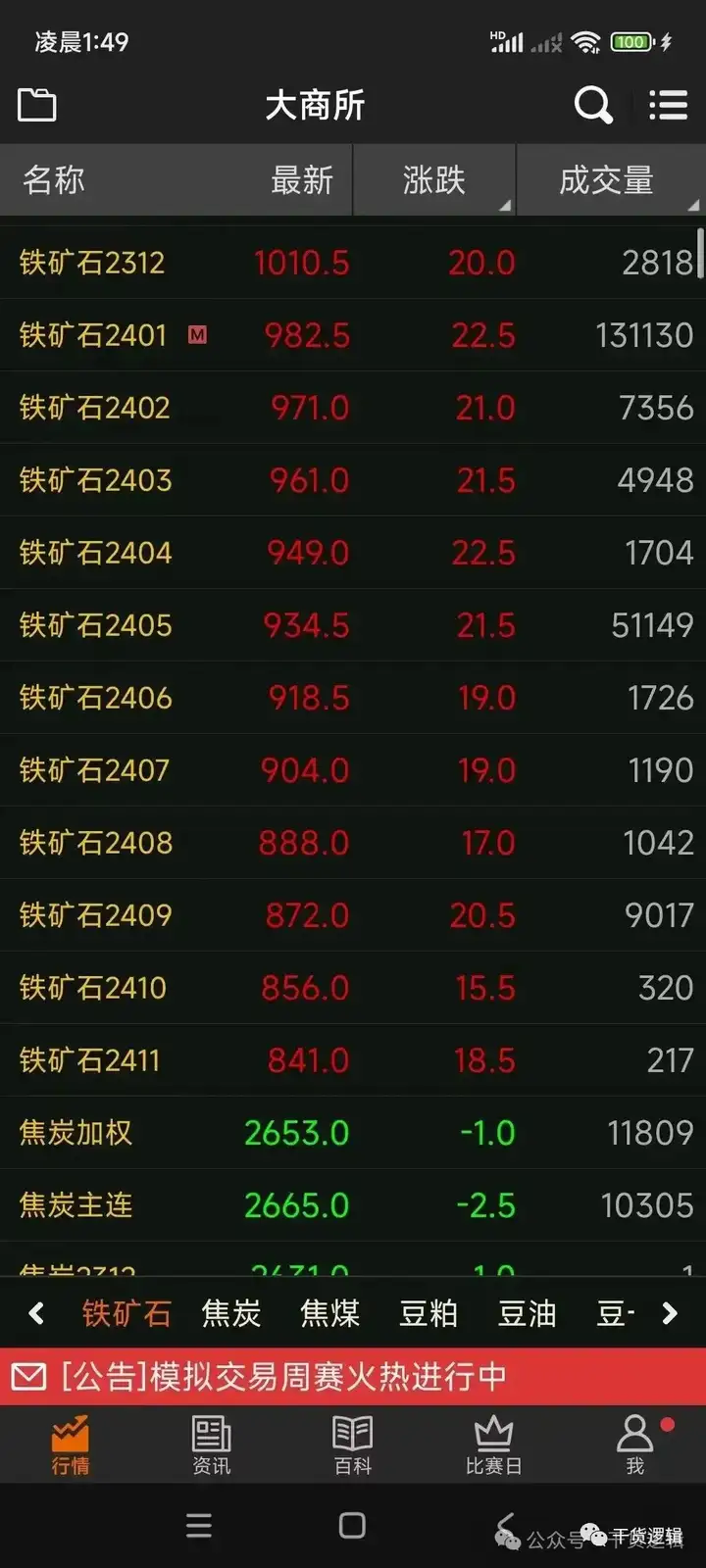
Task: Open the 我 profile tab
Action: (634, 1445)
